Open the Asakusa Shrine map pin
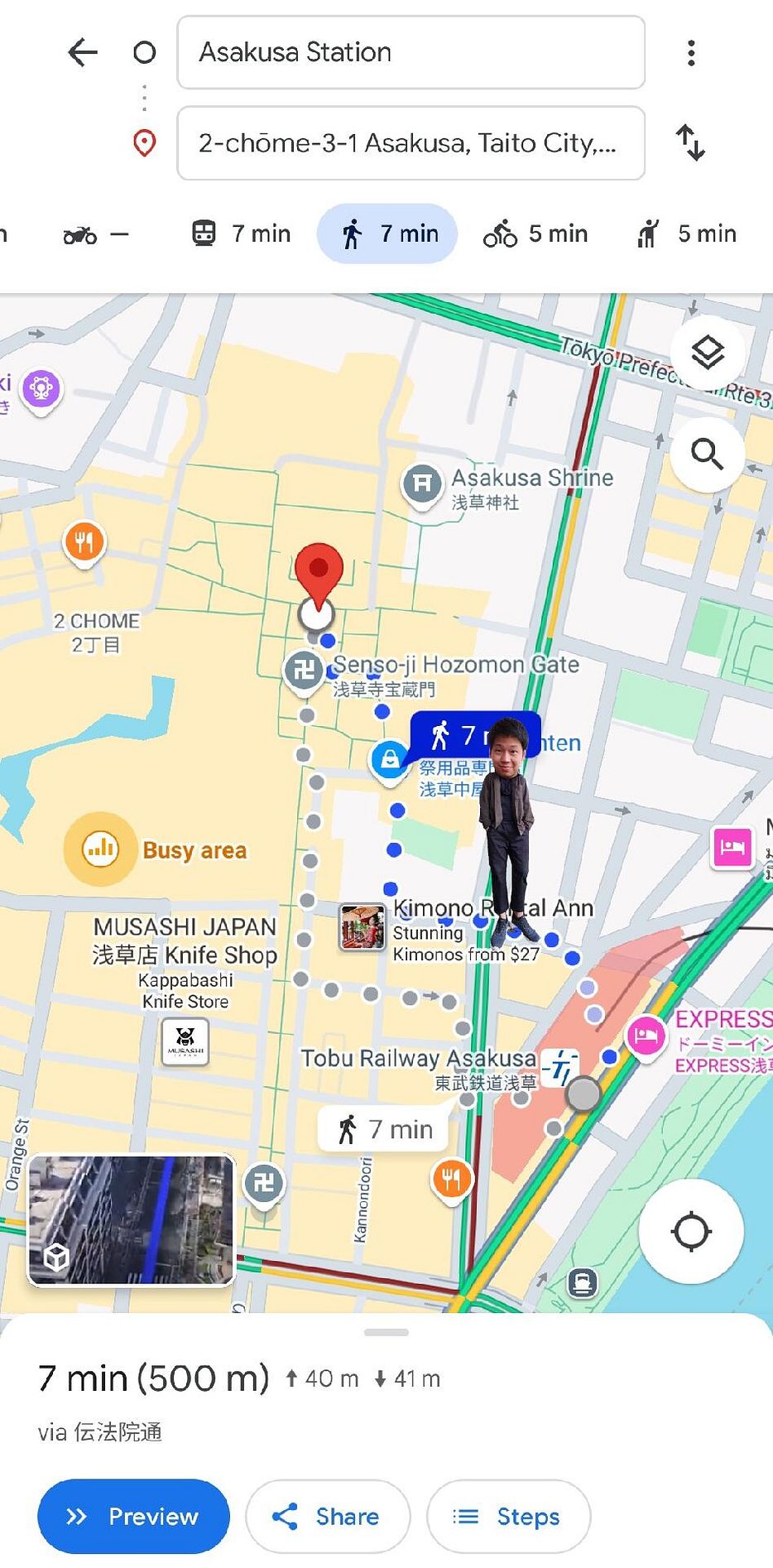This screenshot has width=773, height=1568. pos(422,483)
